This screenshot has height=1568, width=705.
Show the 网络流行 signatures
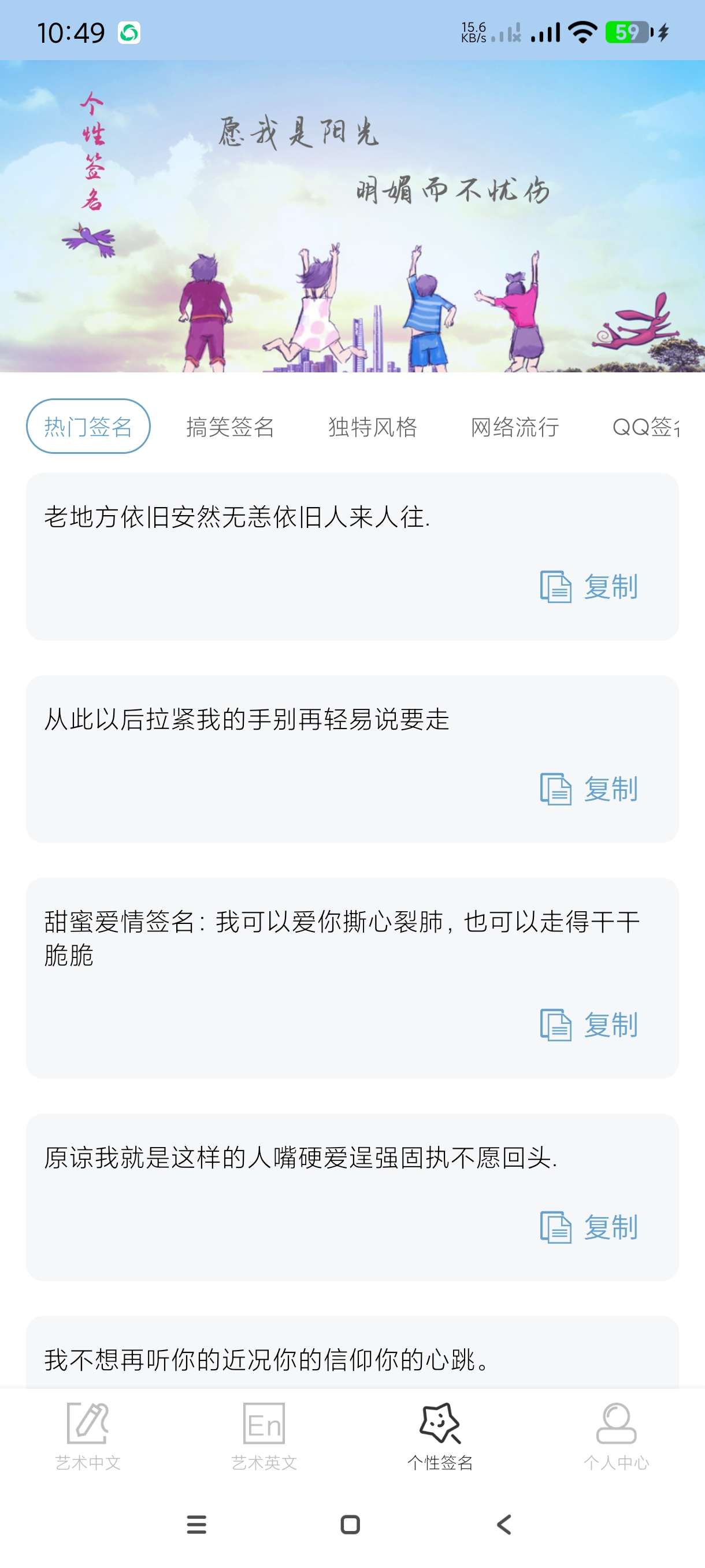(x=515, y=427)
